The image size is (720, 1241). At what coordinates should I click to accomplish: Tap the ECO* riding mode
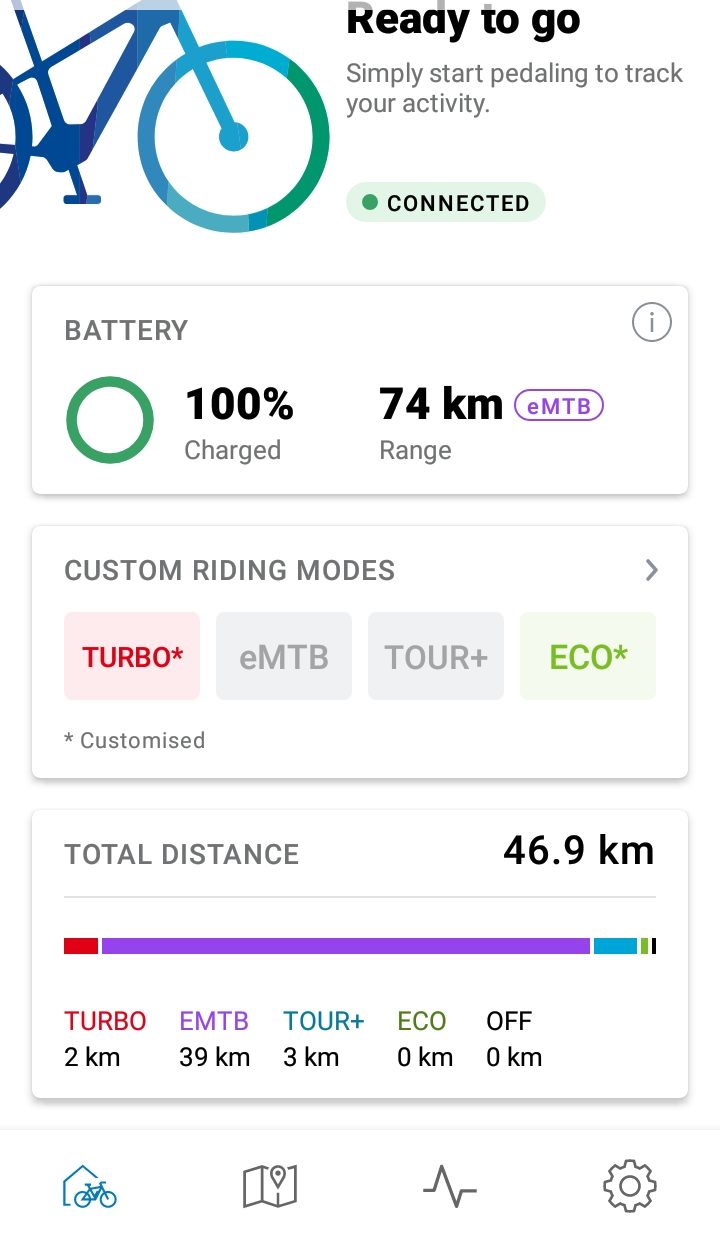pyautogui.click(x=588, y=656)
